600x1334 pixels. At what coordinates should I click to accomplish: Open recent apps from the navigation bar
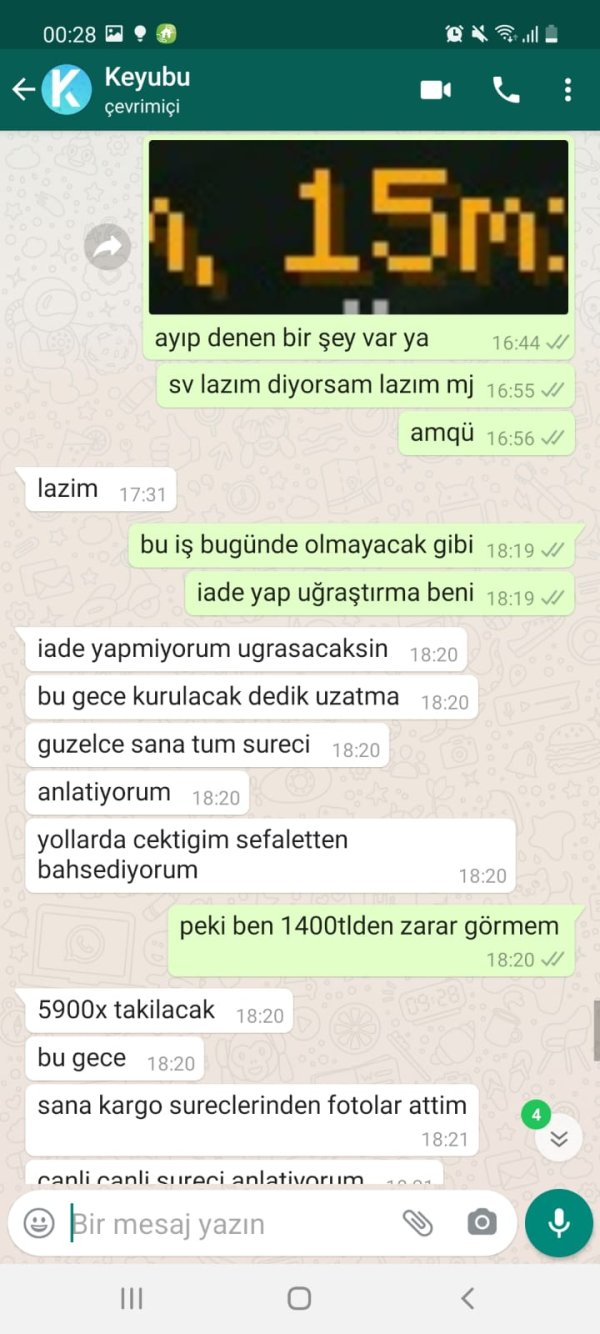131,1298
